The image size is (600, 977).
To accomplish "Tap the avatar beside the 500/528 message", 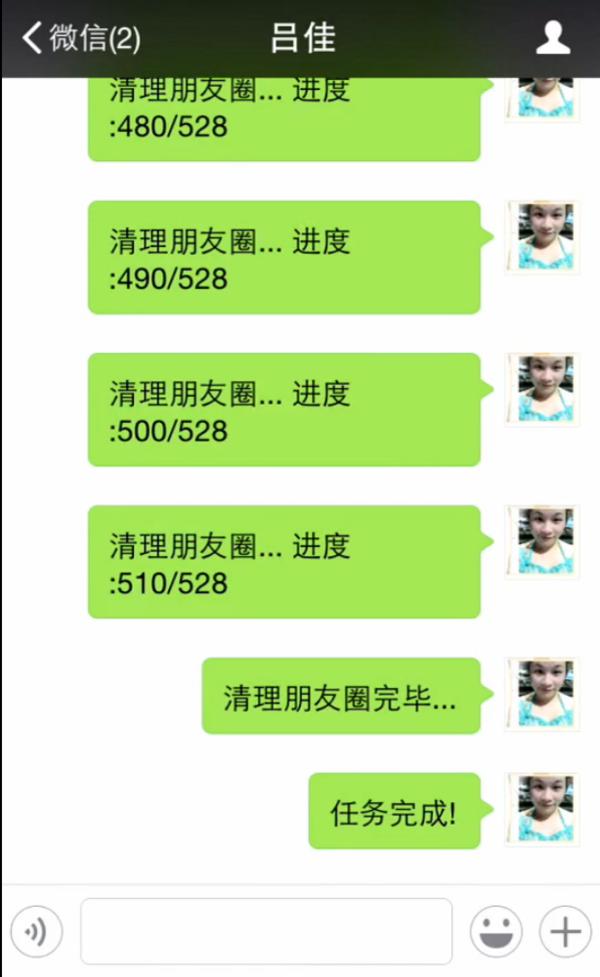I will [x=543, y=390].
